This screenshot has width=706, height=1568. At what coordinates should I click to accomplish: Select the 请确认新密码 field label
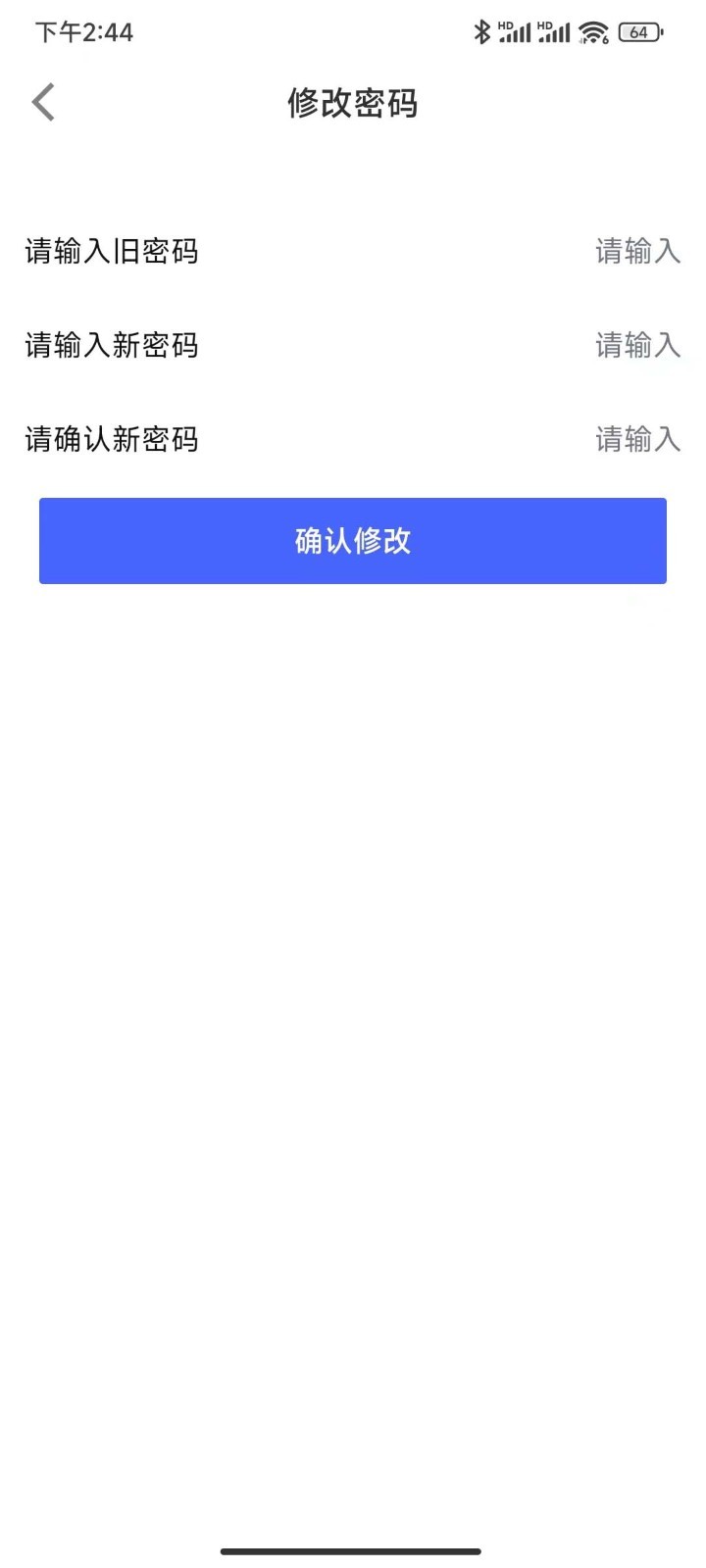tap(111, 440)
